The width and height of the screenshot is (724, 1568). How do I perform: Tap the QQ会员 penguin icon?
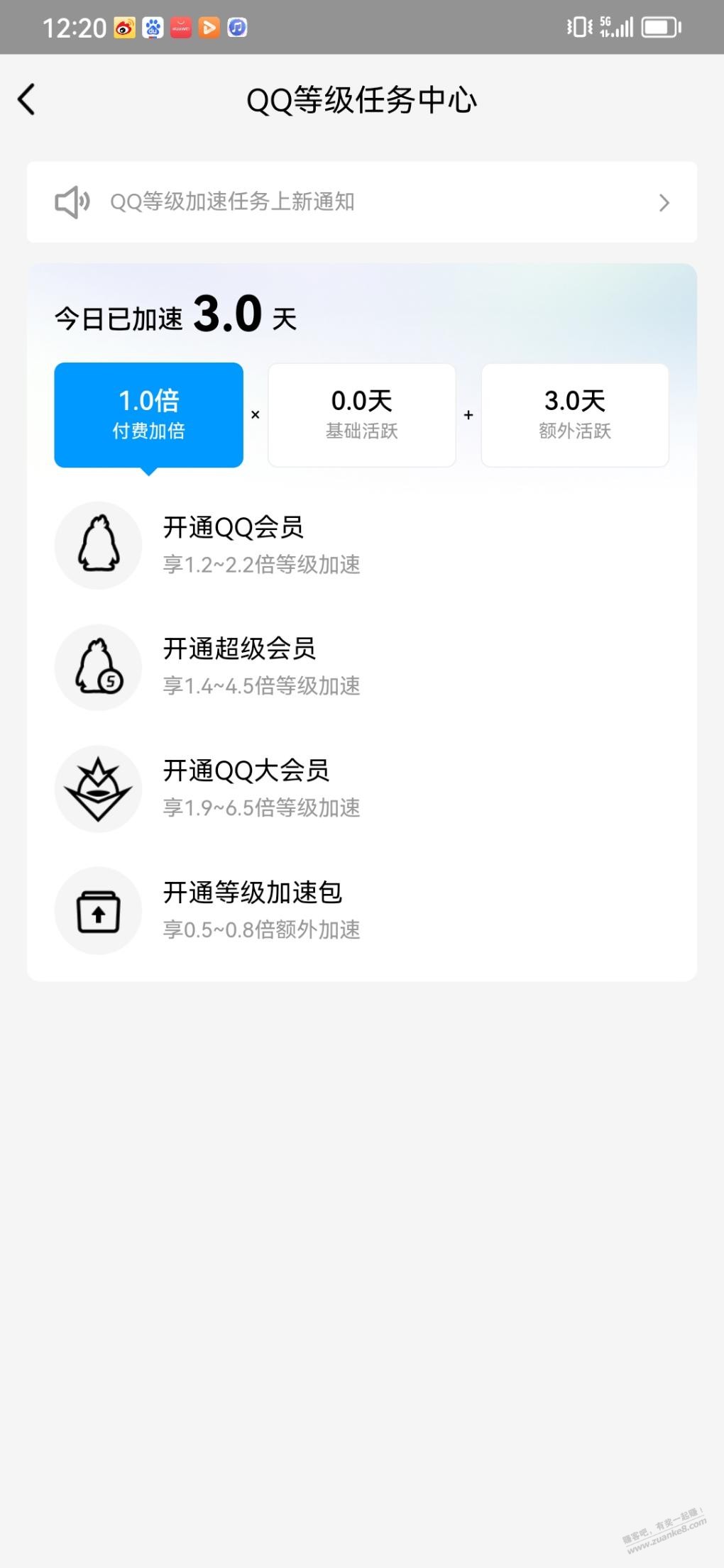(98, 545)
